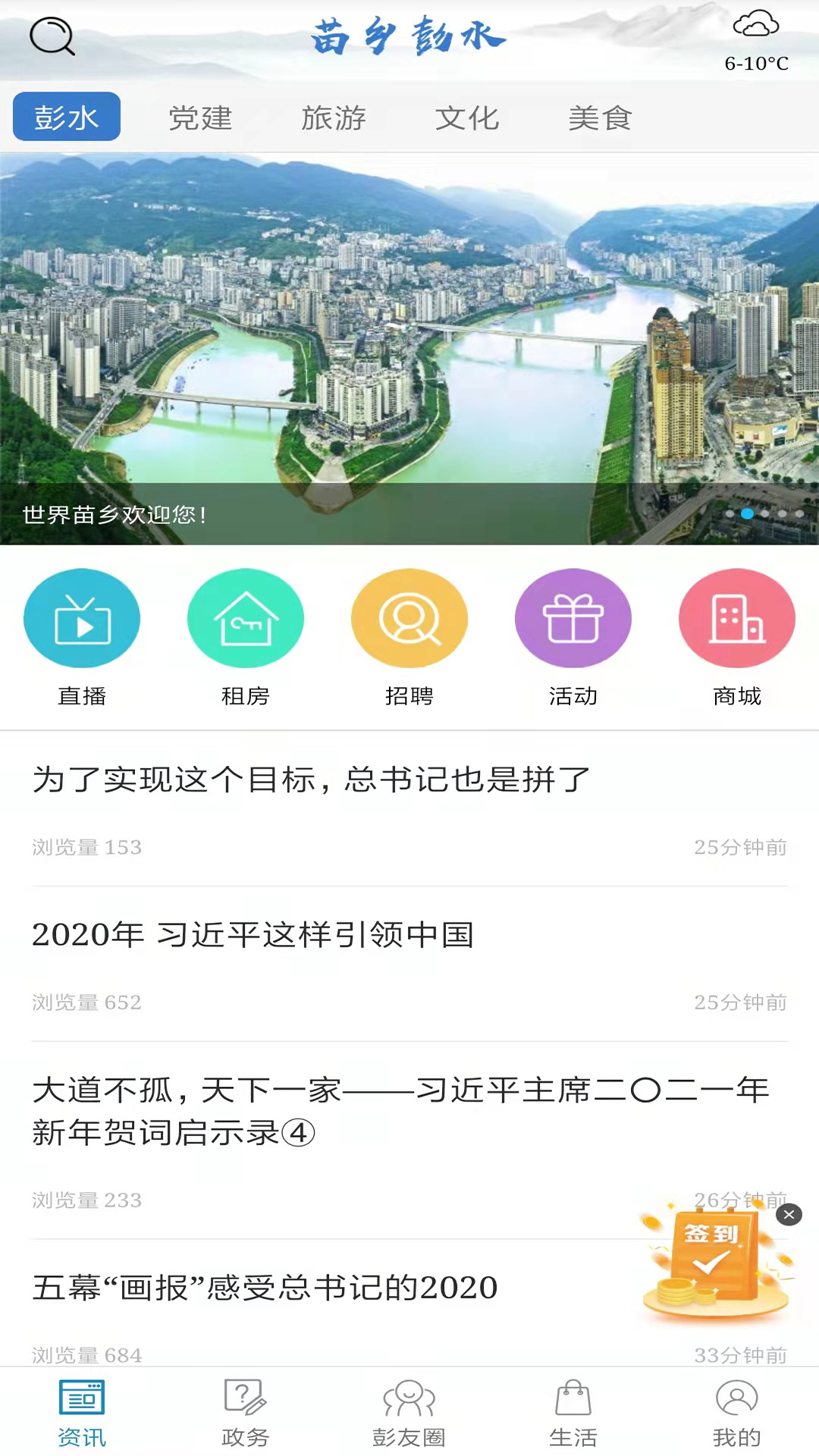This screenshot has height=1456, width=819.
Task: Go to 招聘 job listings
Action: pyautogui.click(x=409, y=637)
